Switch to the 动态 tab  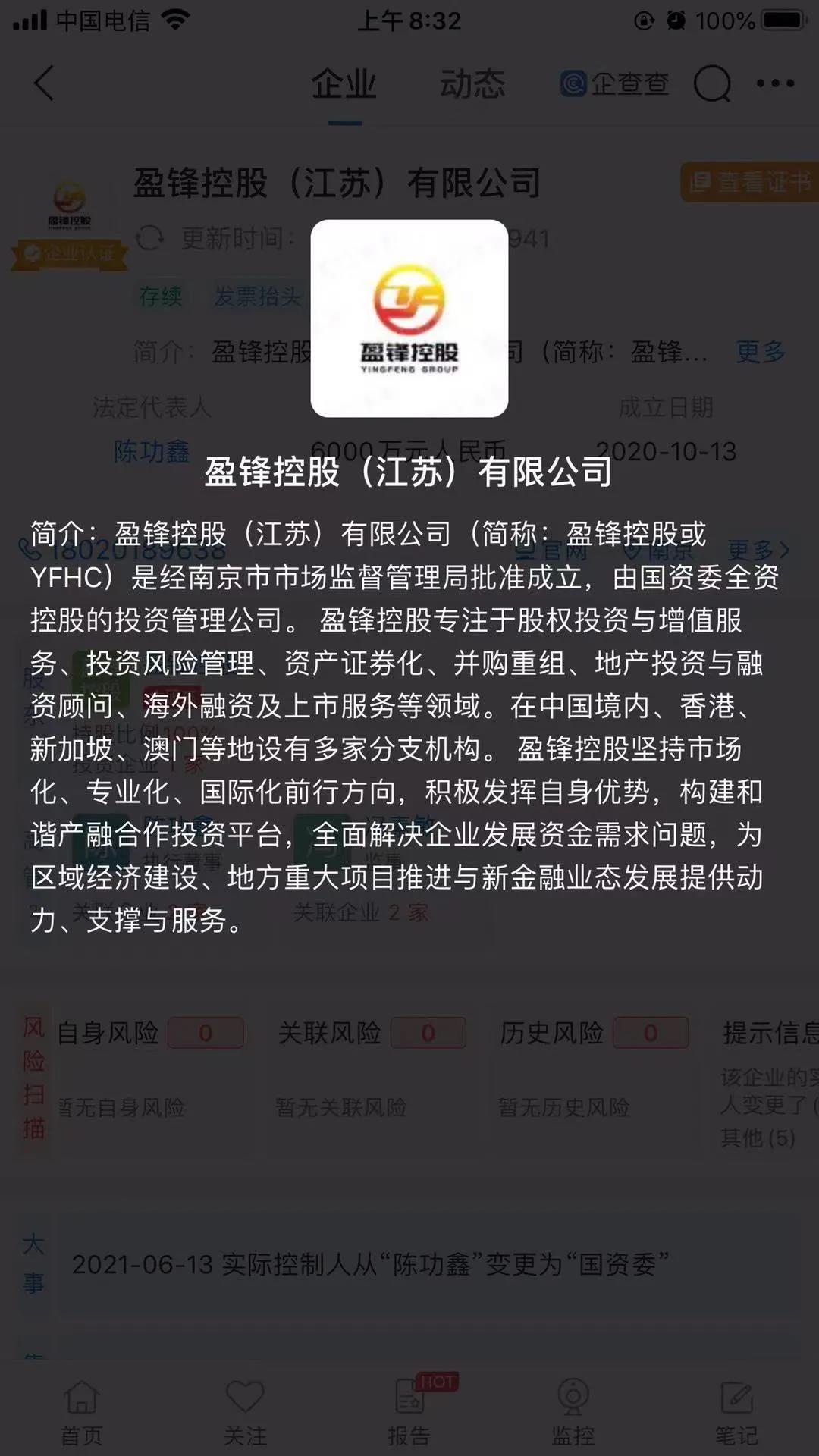[472, 83]
